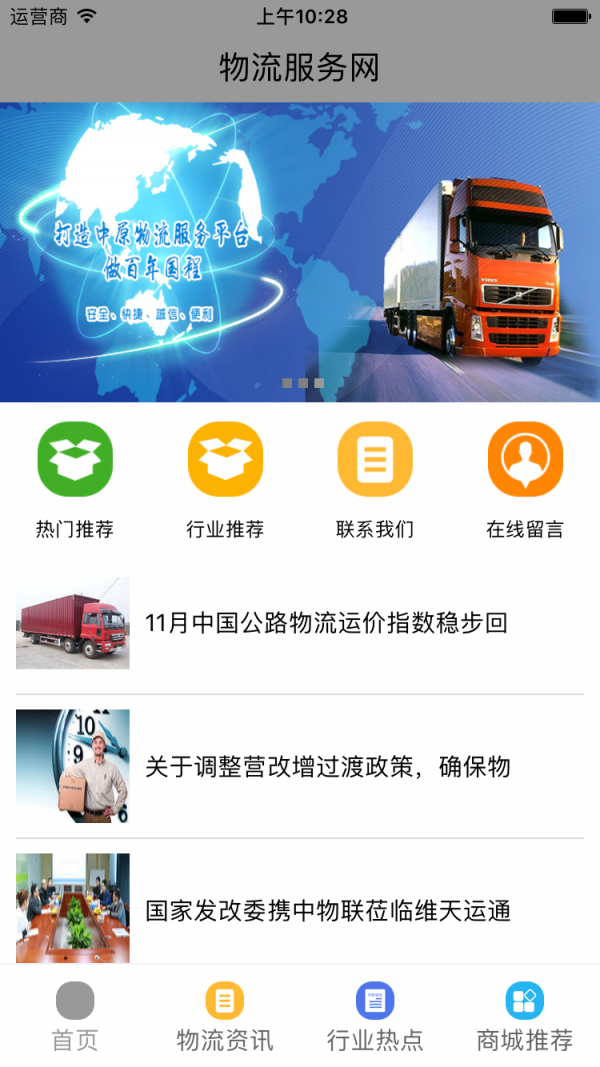The width and height of the screenshot is (600, 1067).
Task: Switch to the 物流资讯 tab
Action: [x=225, y=1015]
